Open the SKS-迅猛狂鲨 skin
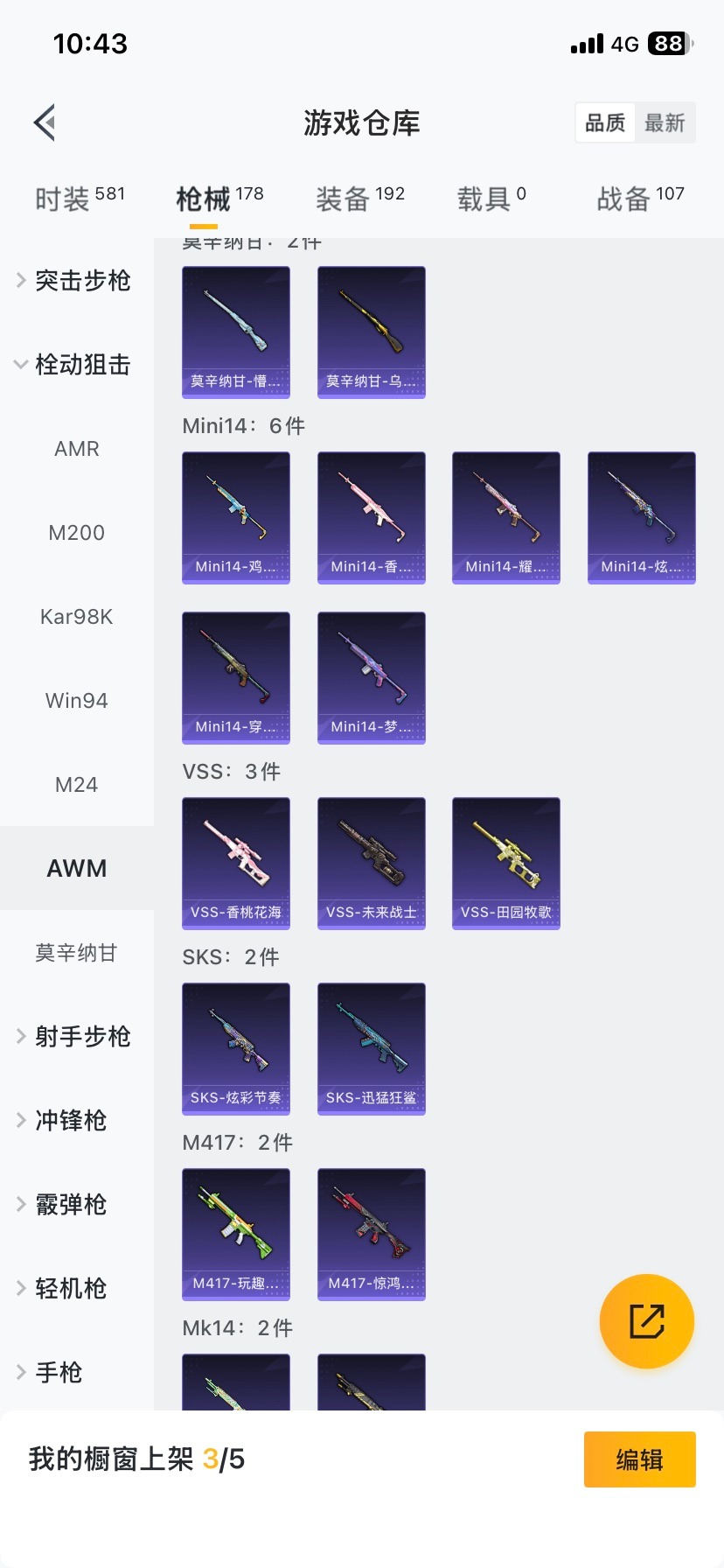This screenshot has width=724, height=1568. [372, 1048]
